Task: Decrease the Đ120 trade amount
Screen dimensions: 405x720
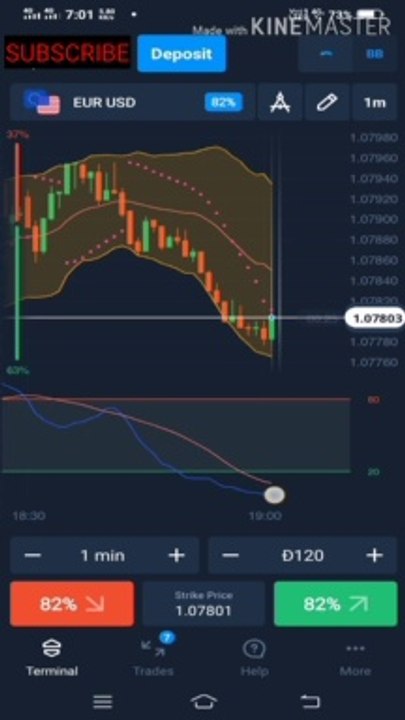Action: click(230, 556)
